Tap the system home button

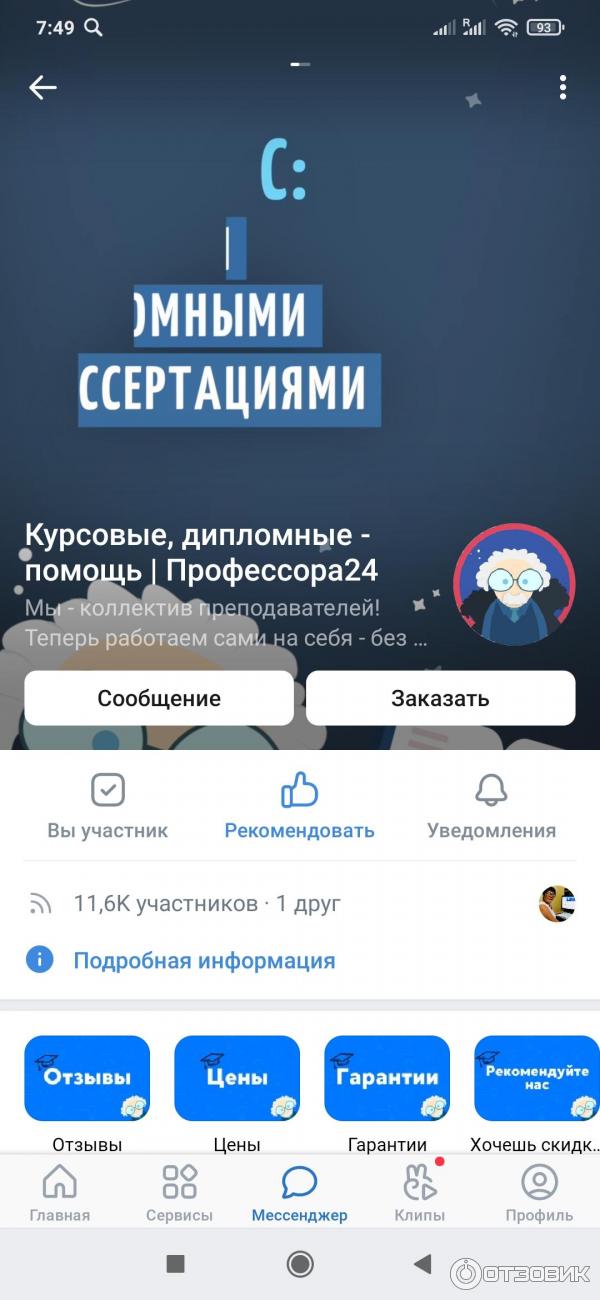point(300,1264)
